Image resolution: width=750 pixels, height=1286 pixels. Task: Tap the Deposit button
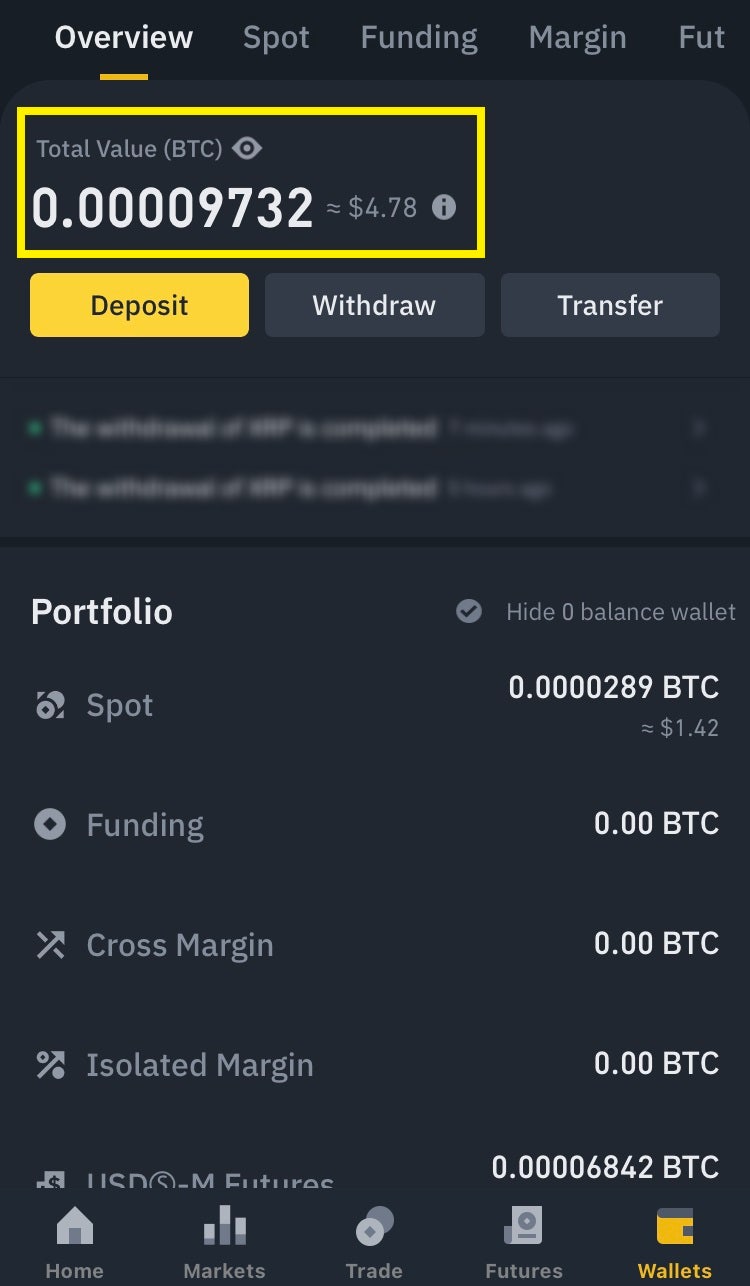[x=139, y=305]
